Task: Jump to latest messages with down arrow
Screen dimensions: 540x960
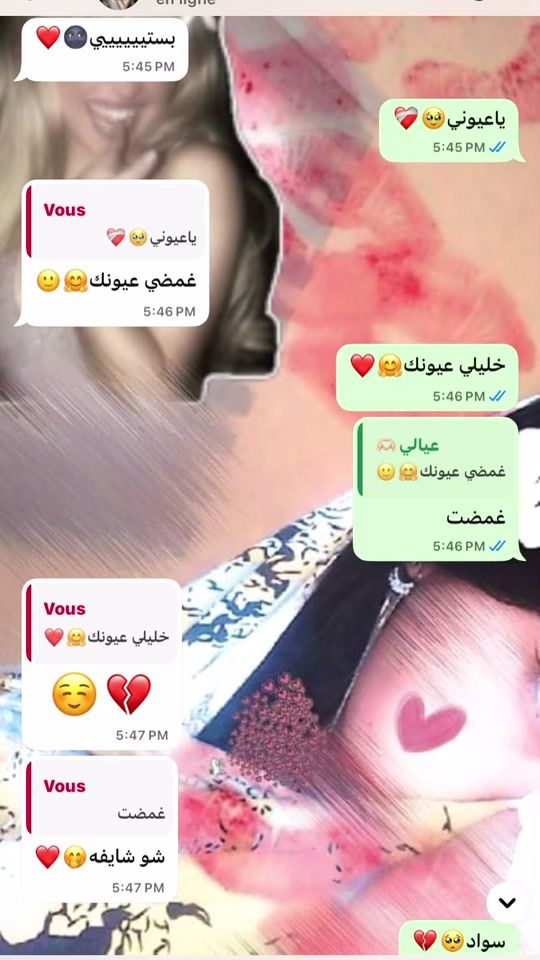Action: click(x=507, y=902)
